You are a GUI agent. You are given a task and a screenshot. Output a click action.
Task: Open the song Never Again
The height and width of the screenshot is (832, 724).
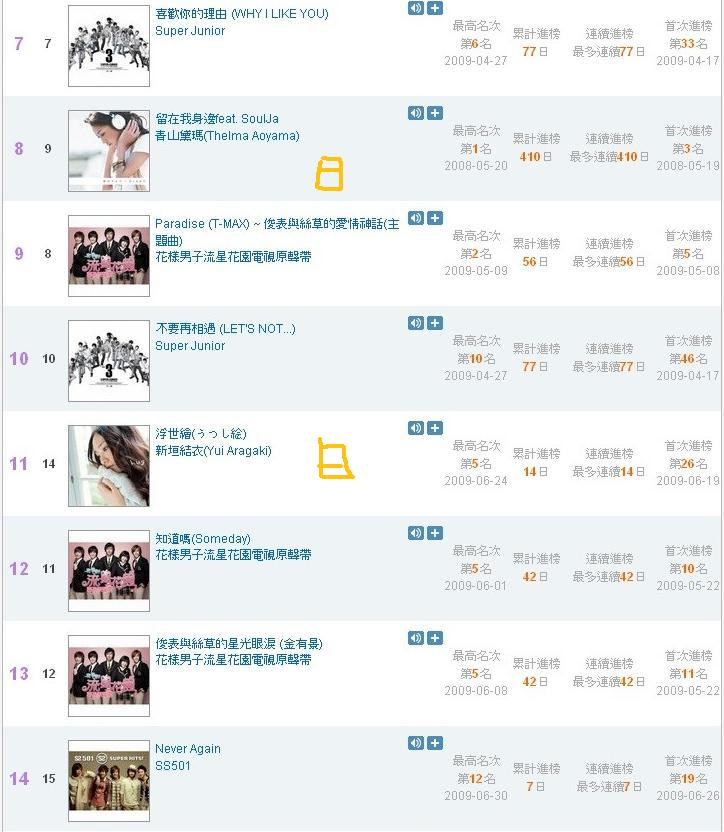point(187,749)
